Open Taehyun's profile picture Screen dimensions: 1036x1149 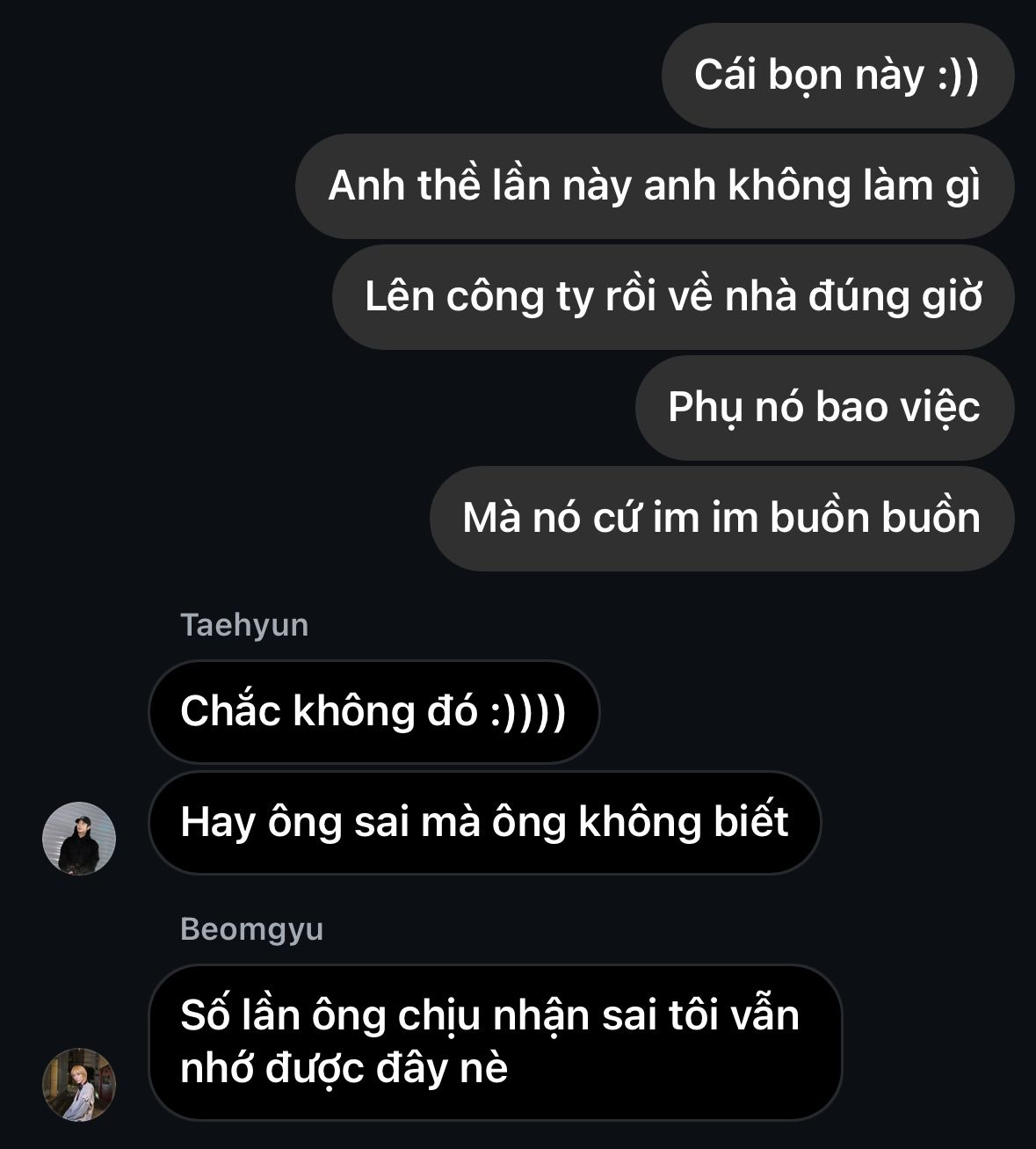click(x=79, y=838)
